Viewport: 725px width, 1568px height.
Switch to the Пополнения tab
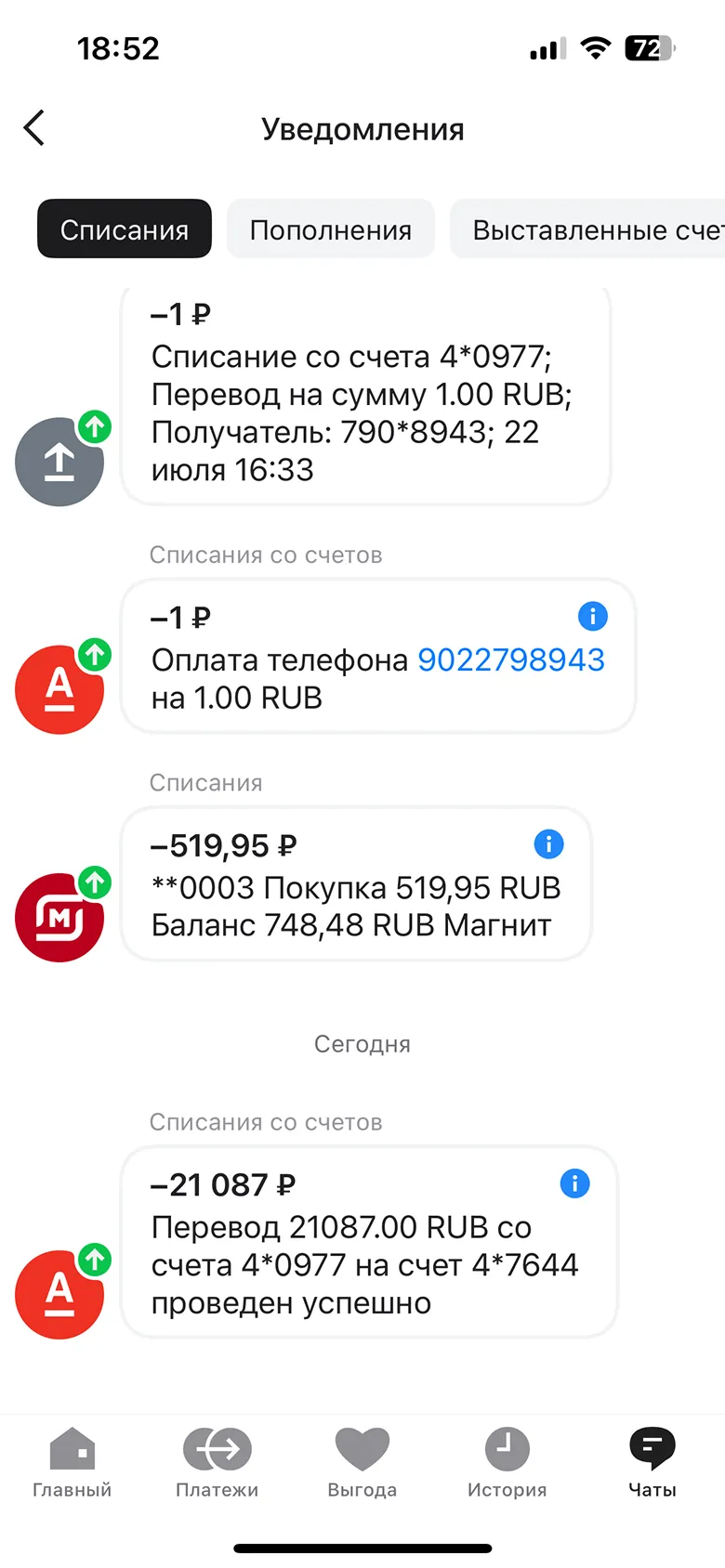point(330,229)
